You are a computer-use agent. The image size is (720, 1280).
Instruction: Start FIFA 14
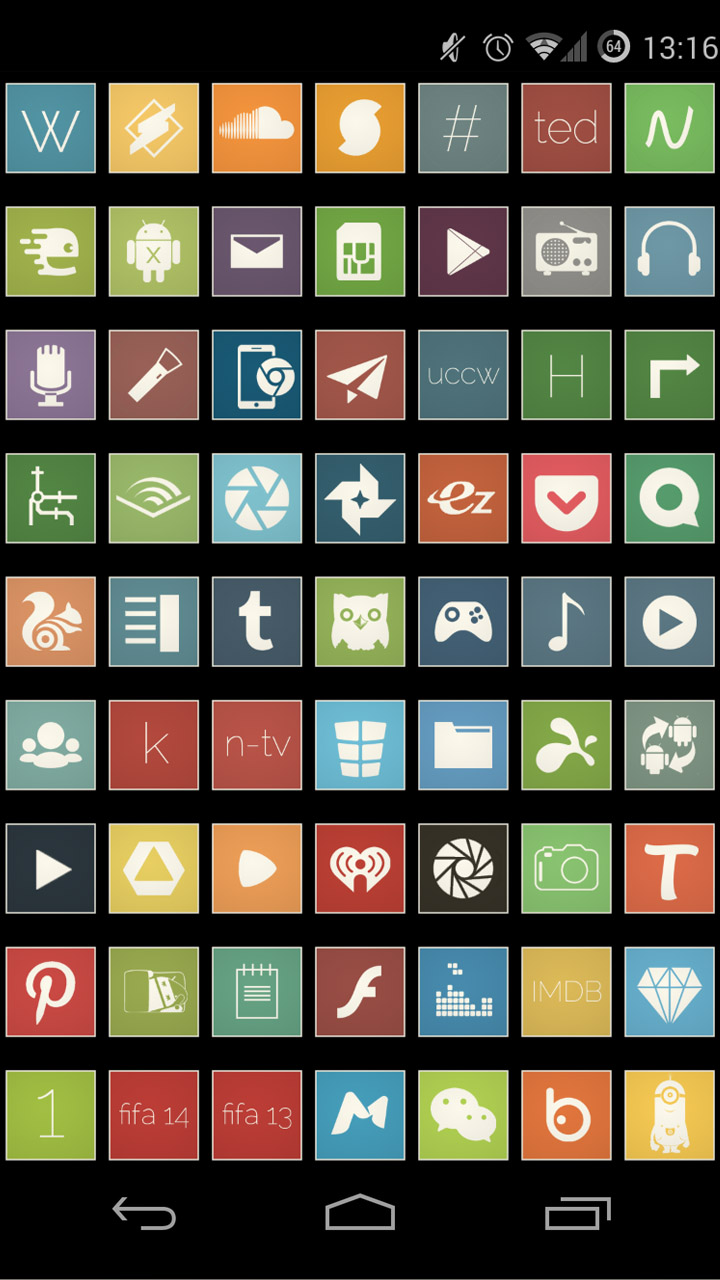point(153,1115)
